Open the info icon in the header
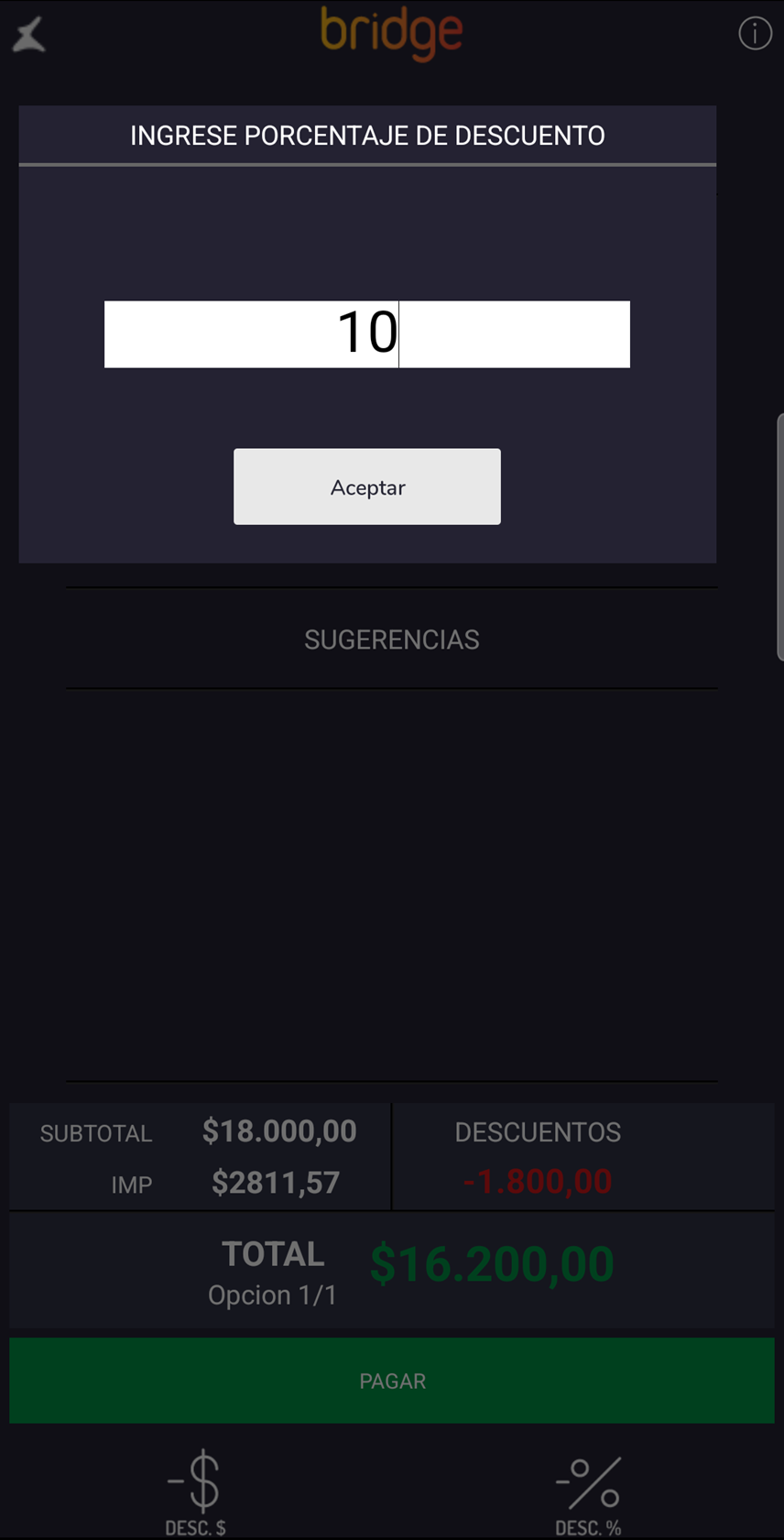Screen dimensions: 784x1540 coord(755,34)
